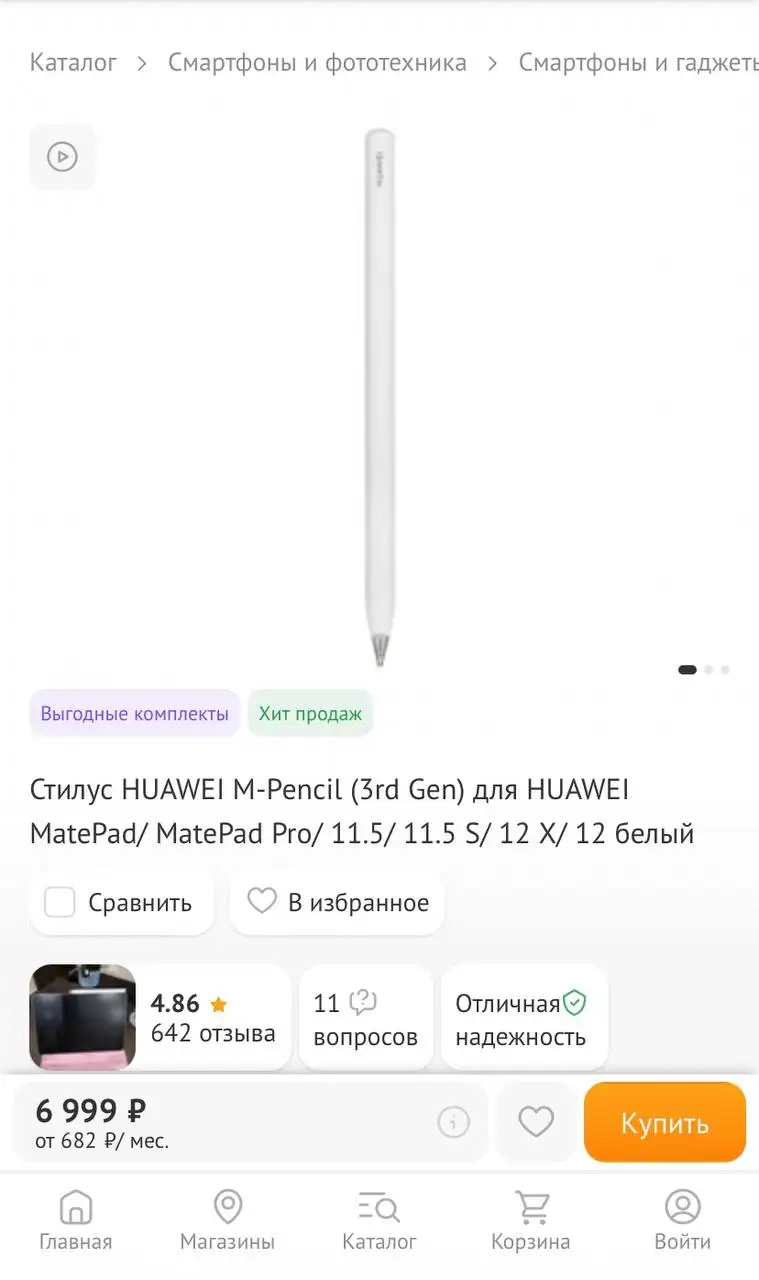Screen dimensions: 759x1280
Task: Tap the info icon next to the price
Action: (x=455, y=1123)
